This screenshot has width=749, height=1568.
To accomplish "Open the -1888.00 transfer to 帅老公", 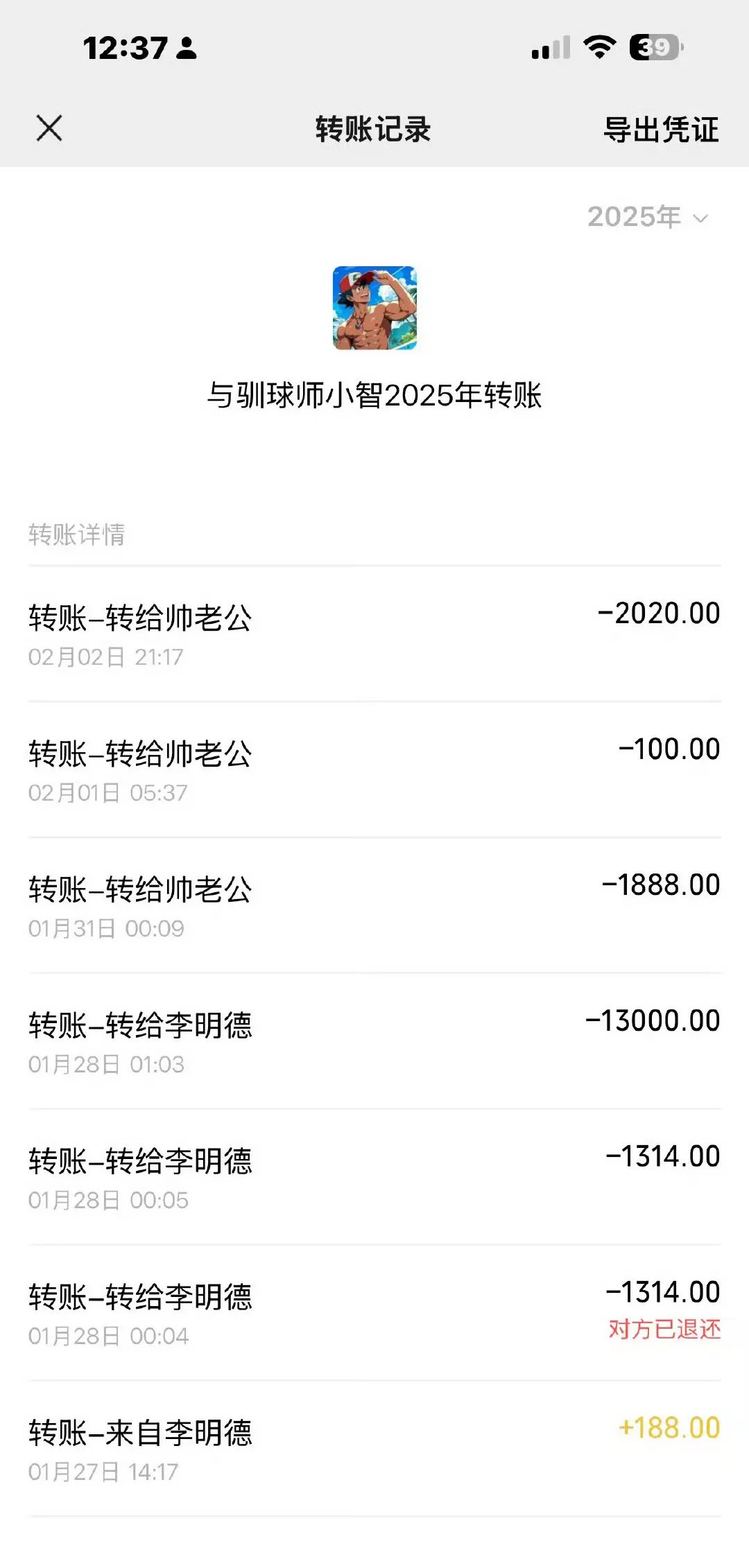I will (x=374, y=906).
